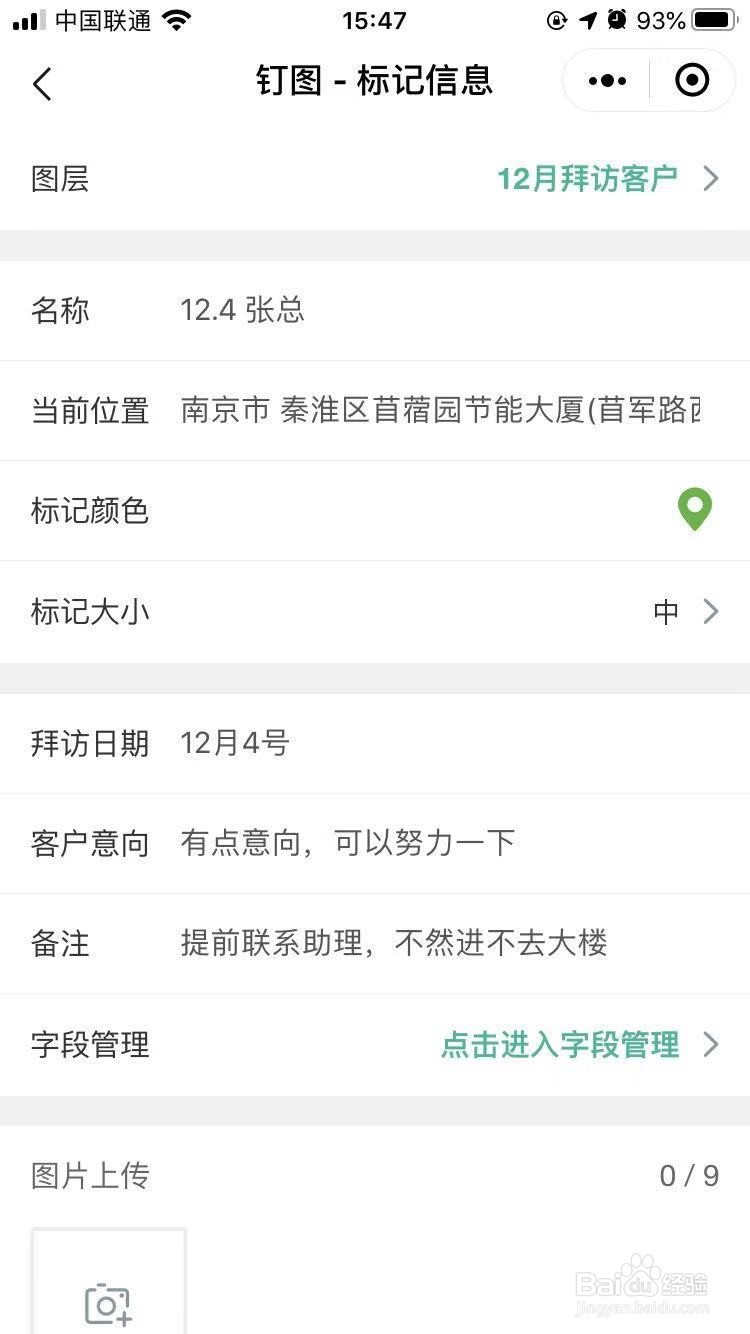Tap the 15:47 clock in status bar
Screen dimensions: 750x1334
coord(375,20)
